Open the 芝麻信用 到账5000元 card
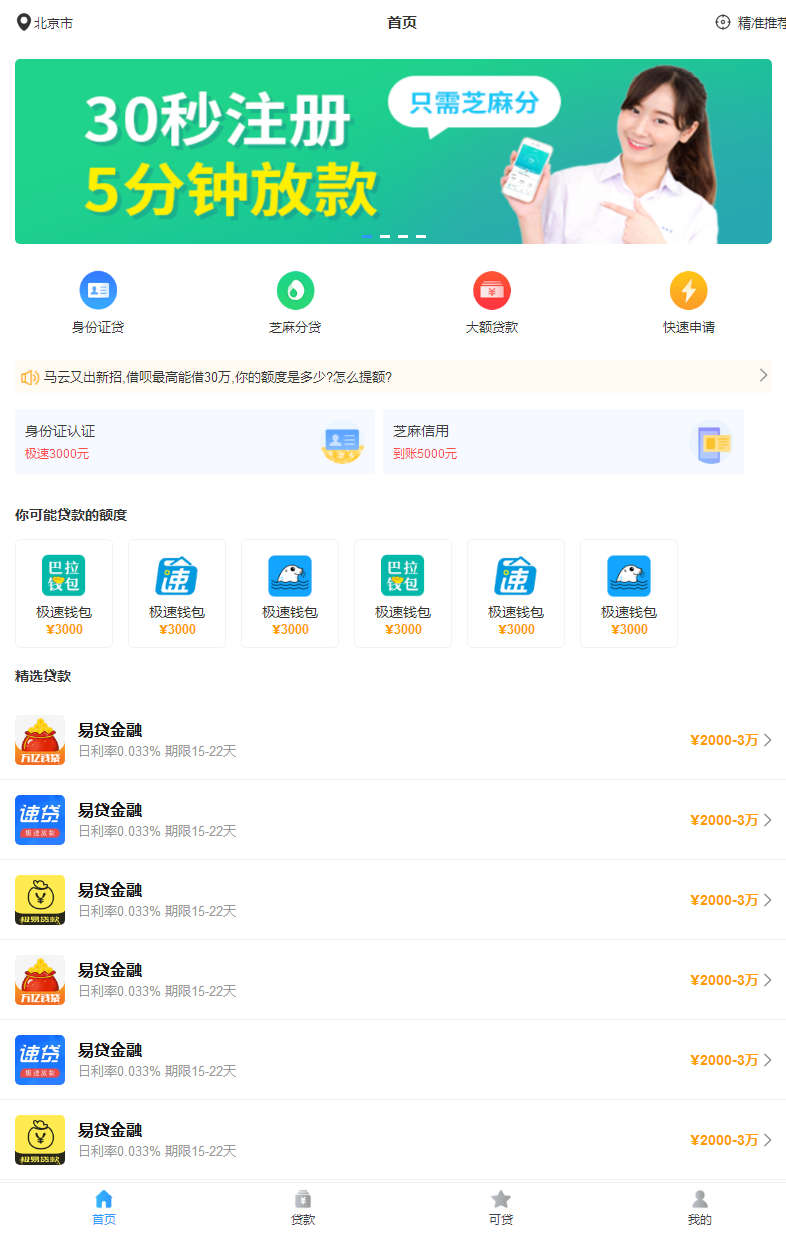 click(x=563, y=441)
